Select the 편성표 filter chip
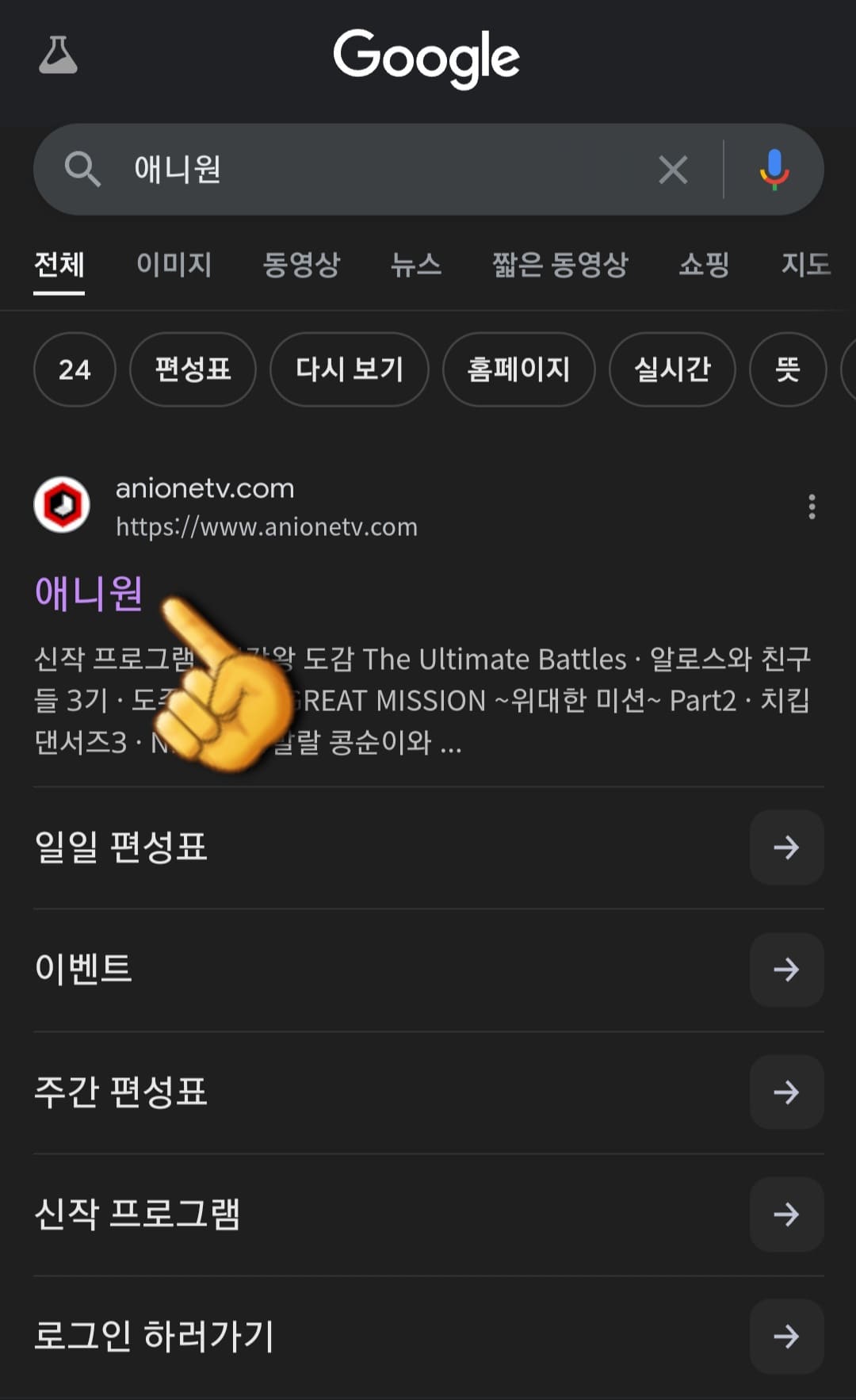The width and height of the screenshot is (856, 1400). click(192, 369)
